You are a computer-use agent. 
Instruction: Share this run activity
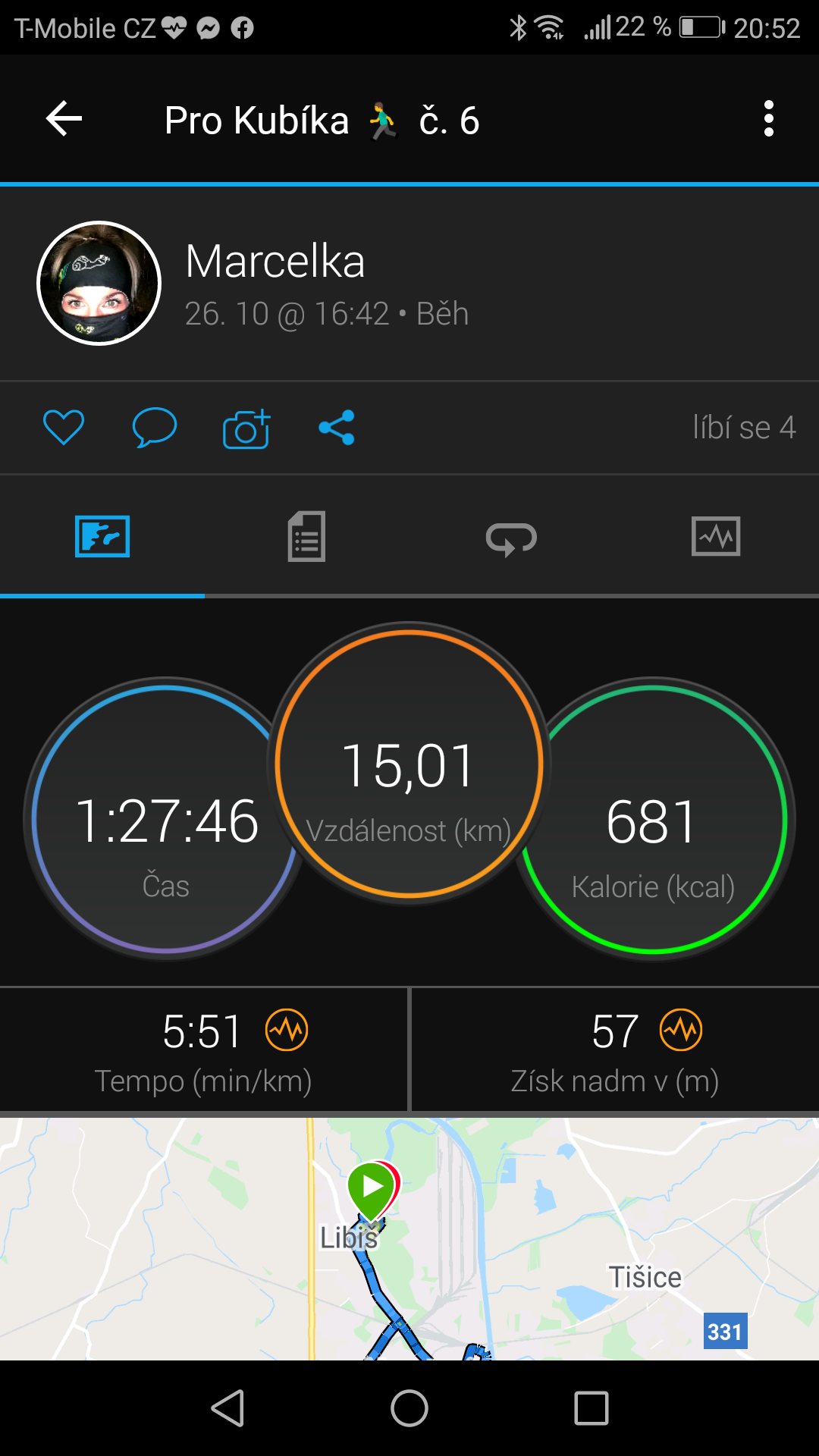tap(337, 428)
